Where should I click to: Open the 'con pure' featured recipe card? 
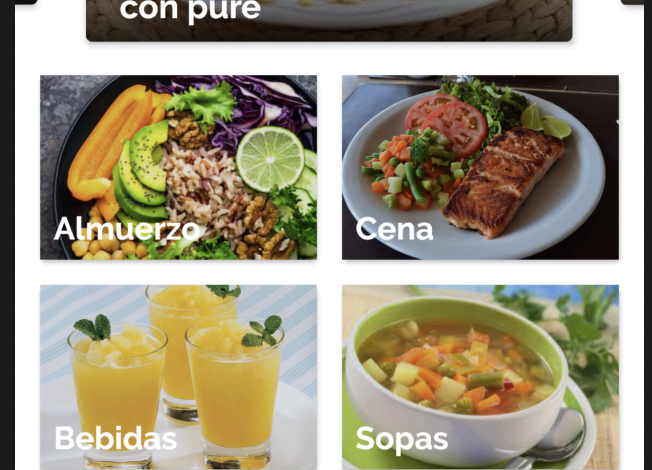tap(328, 19)
